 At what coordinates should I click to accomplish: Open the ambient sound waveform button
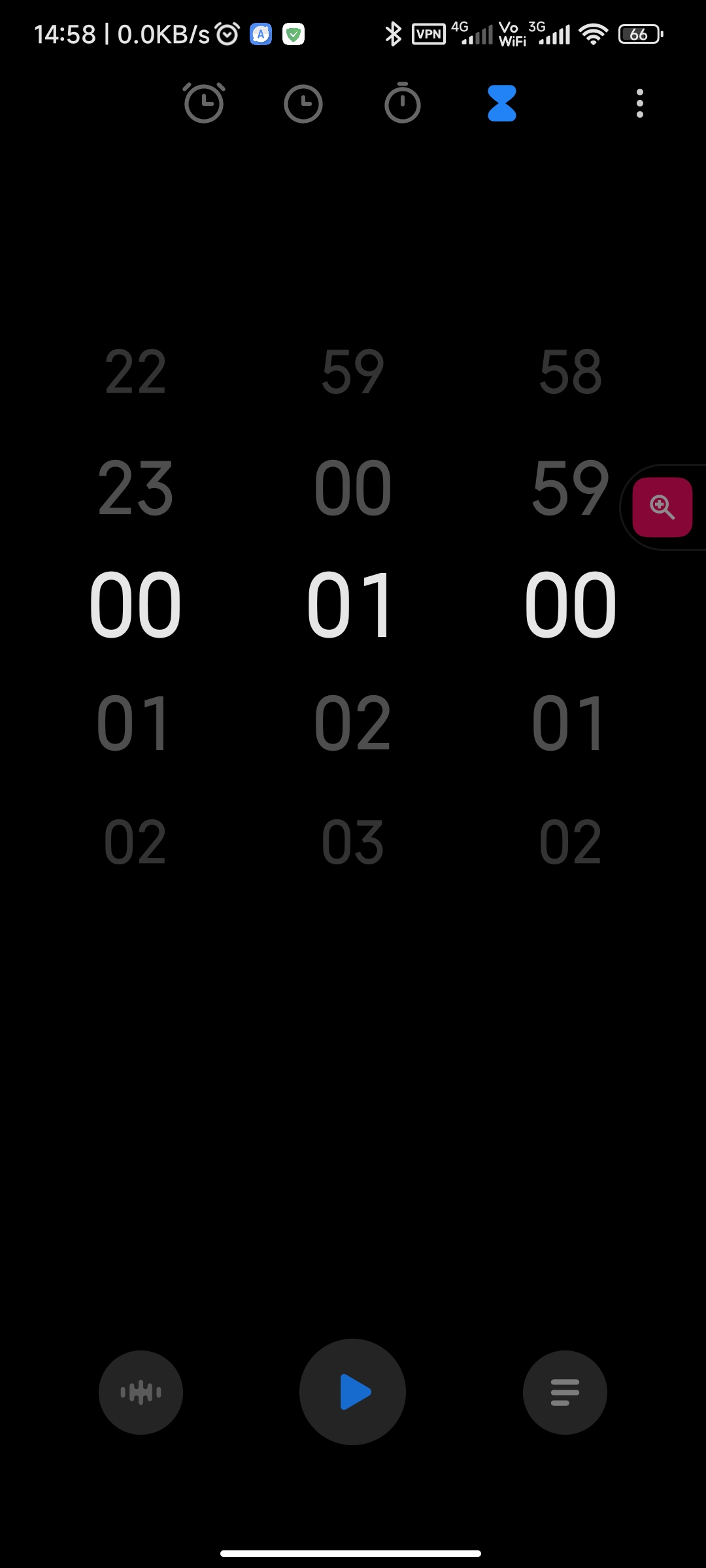[x=141, y=1392]
